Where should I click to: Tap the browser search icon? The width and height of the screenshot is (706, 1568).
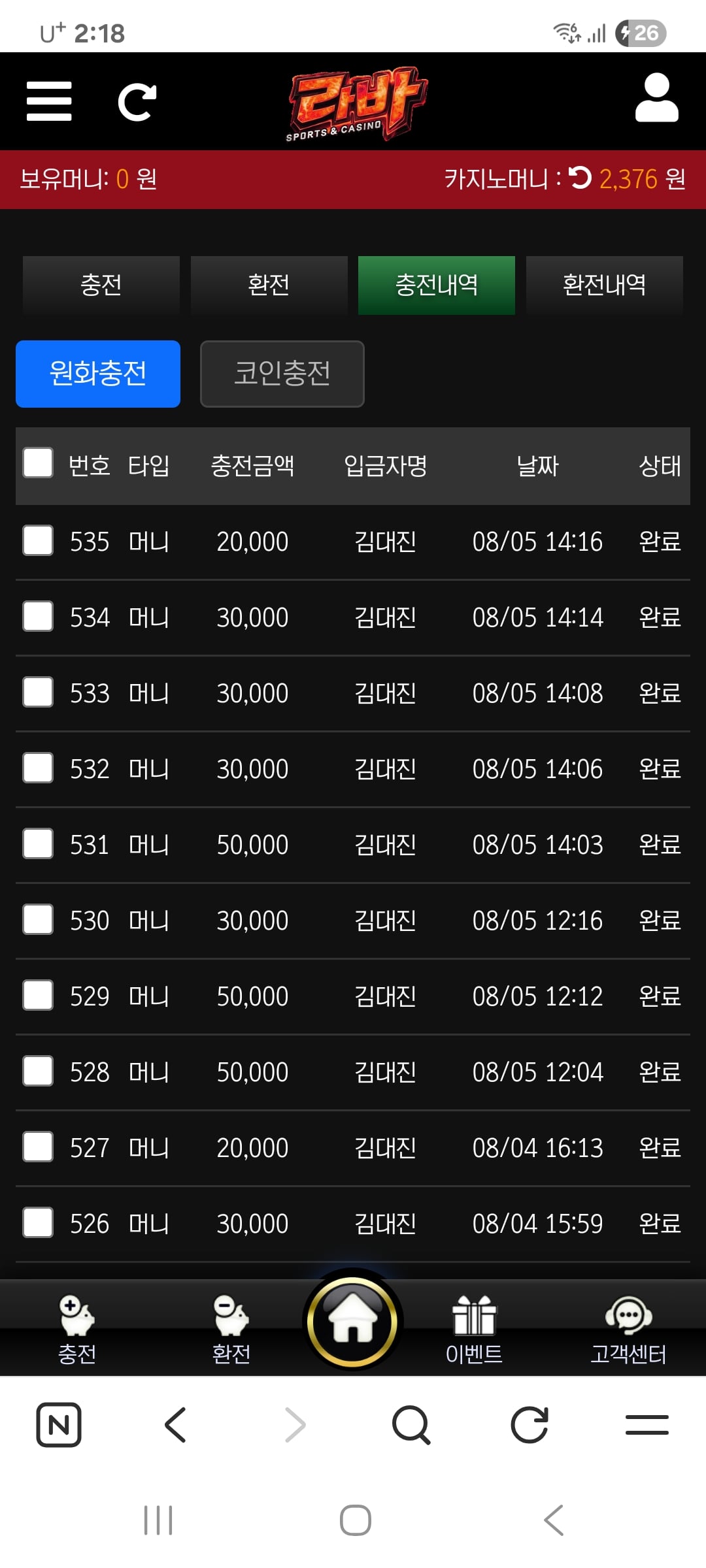(411, 1425)
